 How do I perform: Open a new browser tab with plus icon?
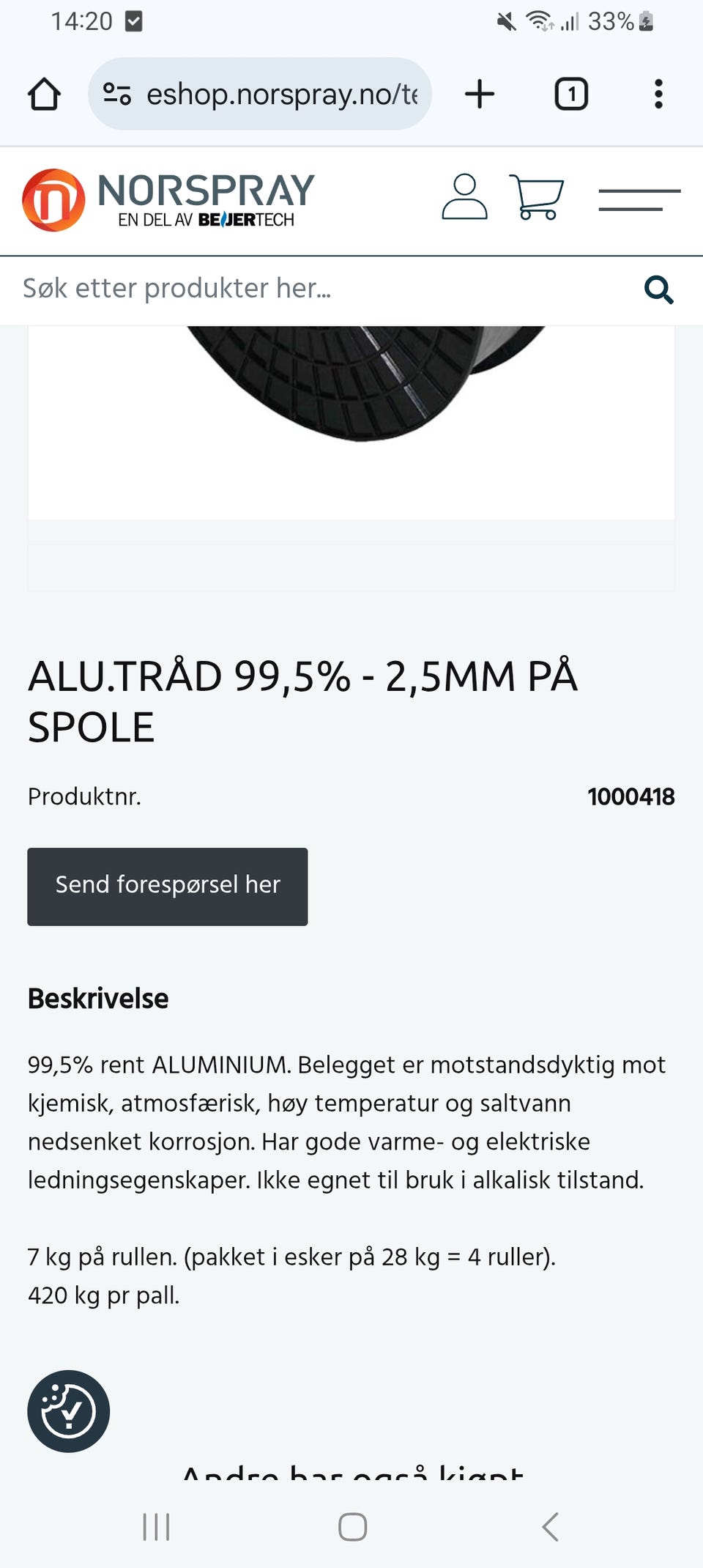[x=480, y=94]
